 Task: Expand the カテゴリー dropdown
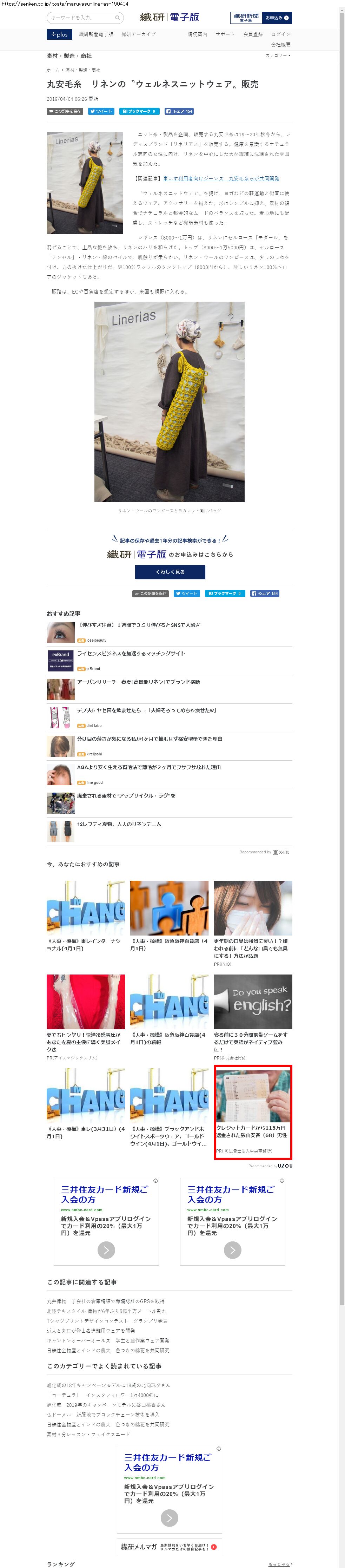tap(278, 55)
